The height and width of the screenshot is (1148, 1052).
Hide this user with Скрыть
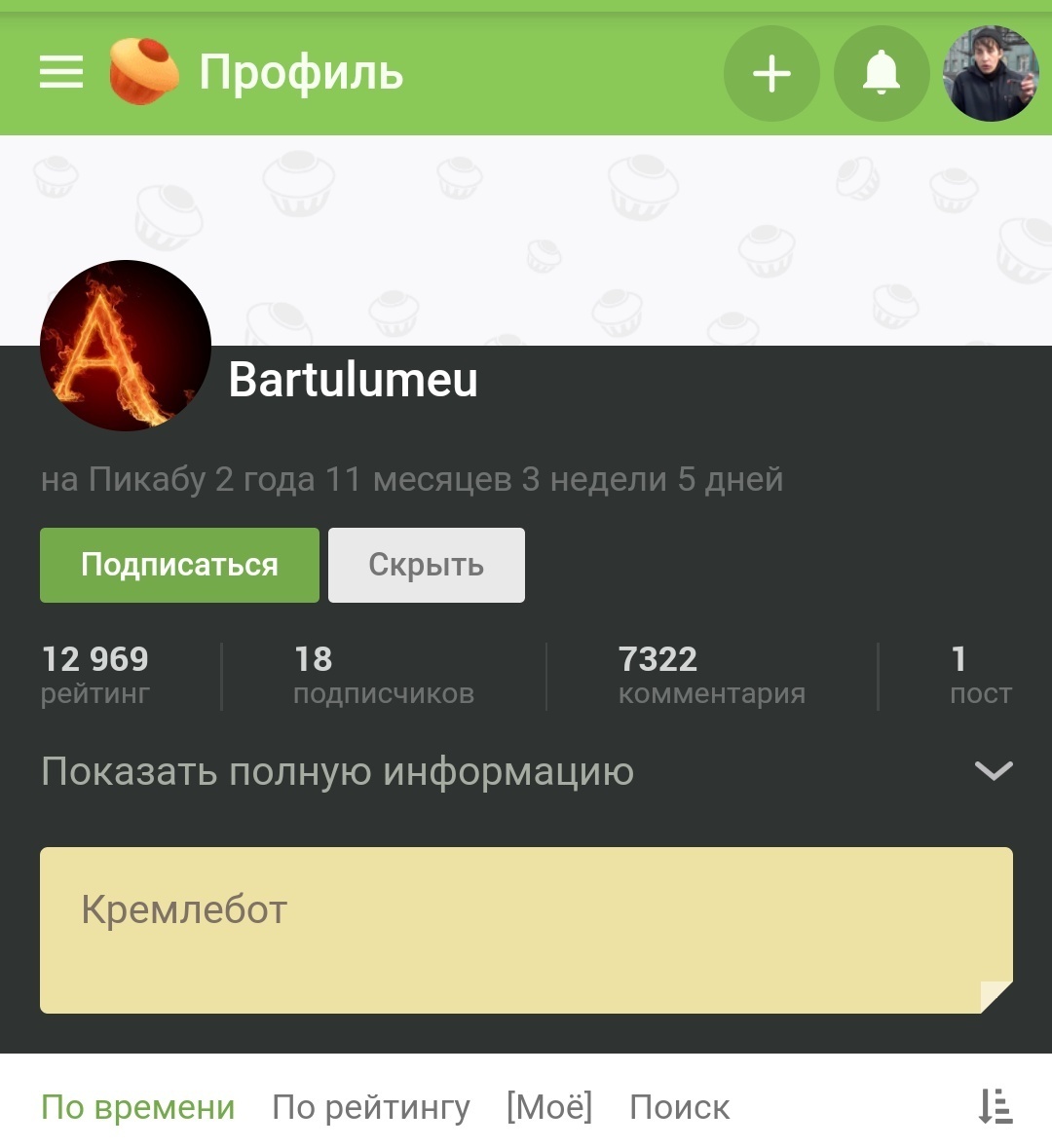click(x=426, y=565)
